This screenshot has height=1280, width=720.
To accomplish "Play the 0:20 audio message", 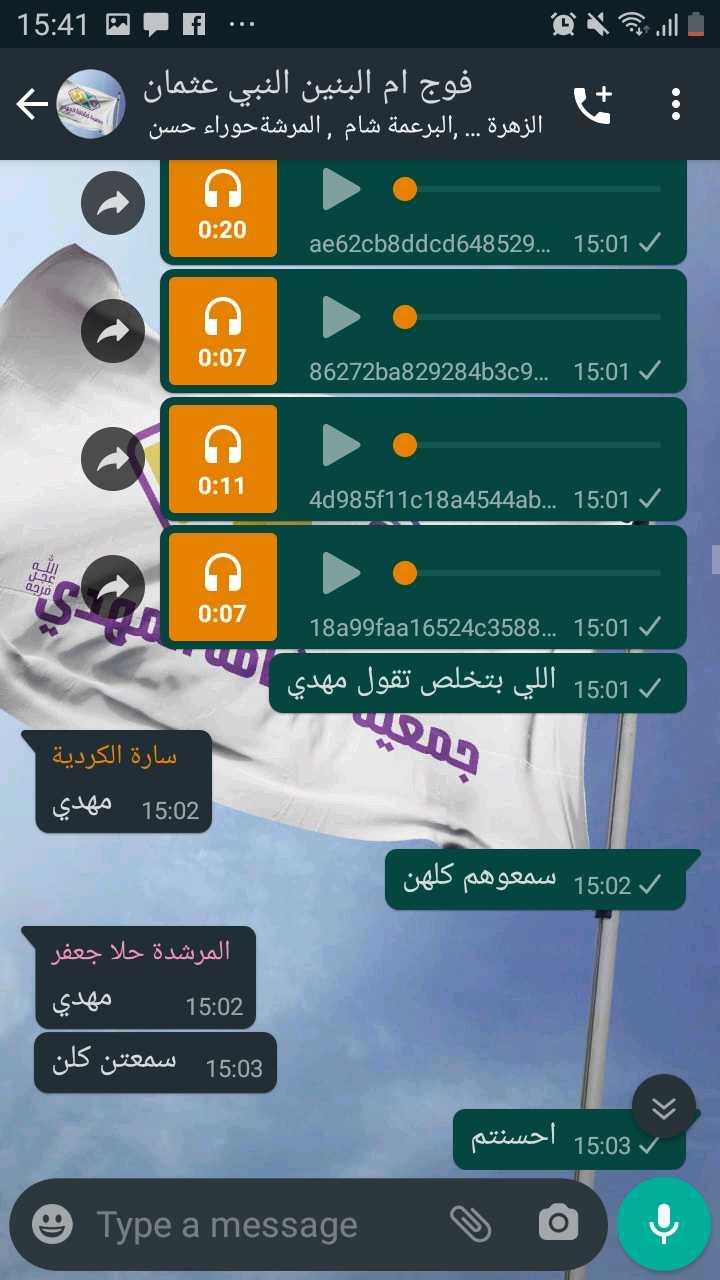I will [341, 189].
